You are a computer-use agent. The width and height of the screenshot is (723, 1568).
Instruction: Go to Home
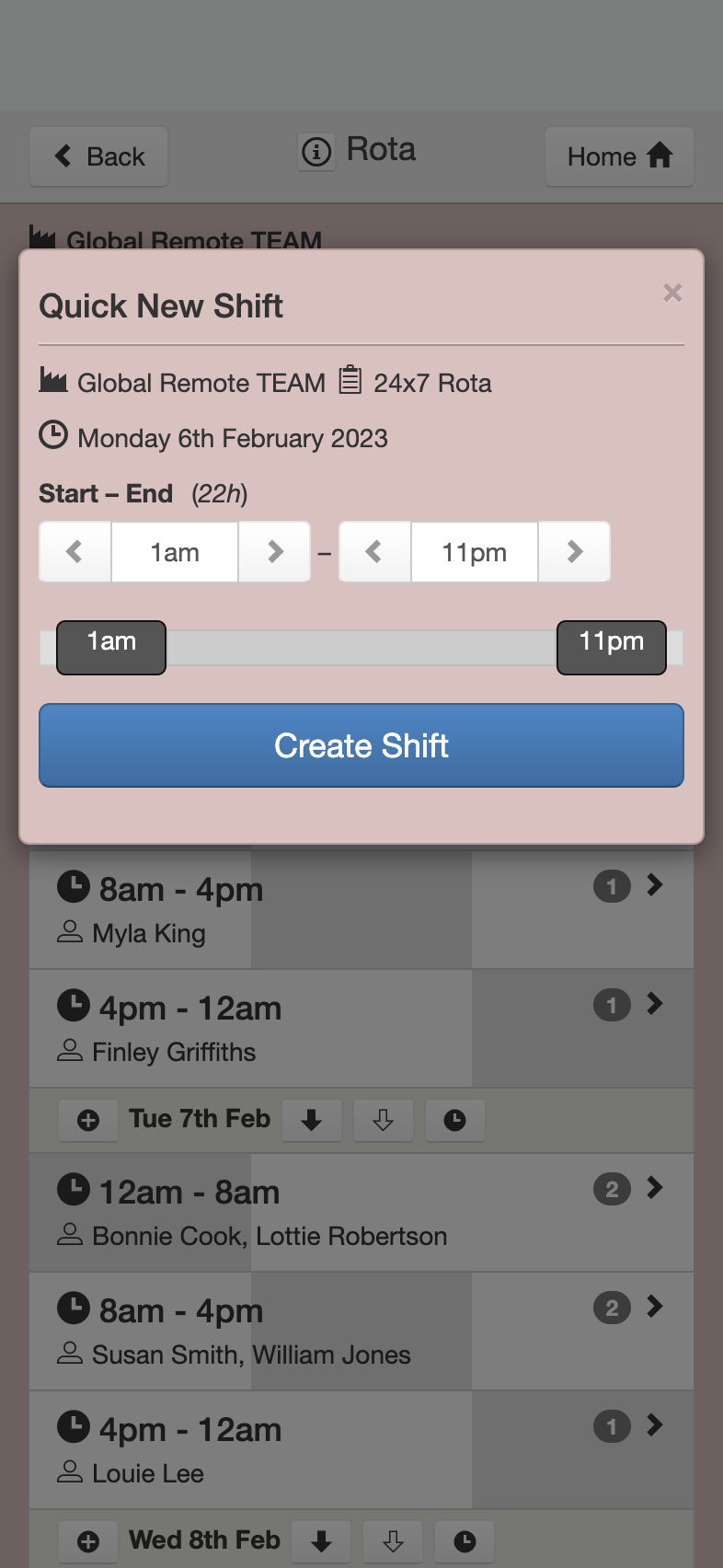click(x=619, y=156)
